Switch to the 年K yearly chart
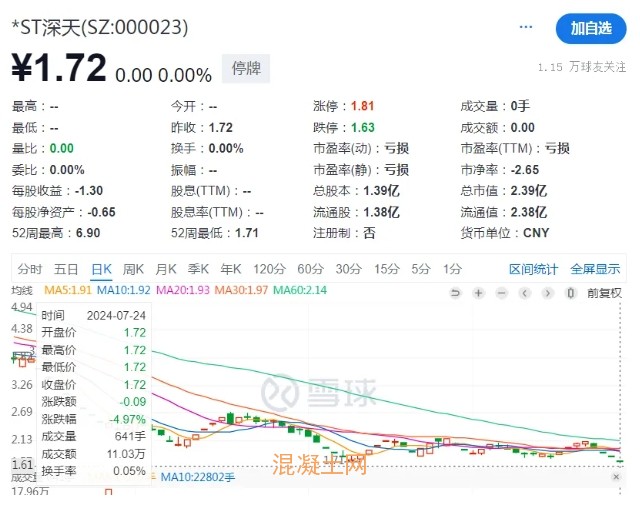The height and width of the screenshot is (507, 640). 232,269
